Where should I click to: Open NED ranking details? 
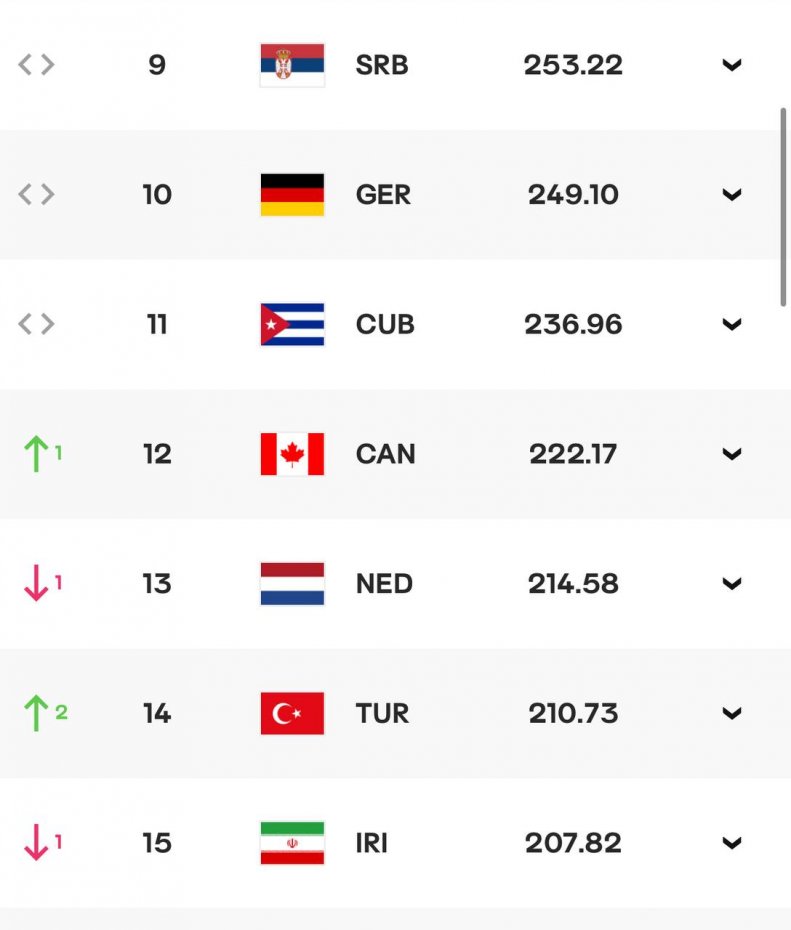(x=732, y=584)
